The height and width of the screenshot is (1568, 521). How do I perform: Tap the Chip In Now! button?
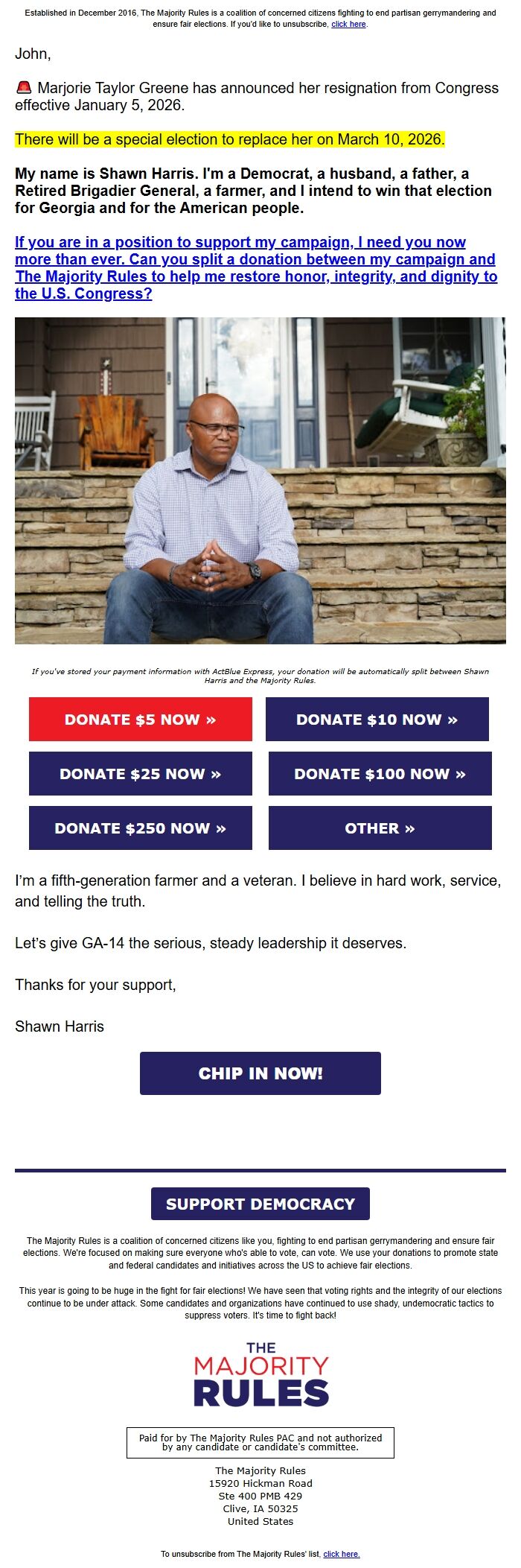(260, 1073)
